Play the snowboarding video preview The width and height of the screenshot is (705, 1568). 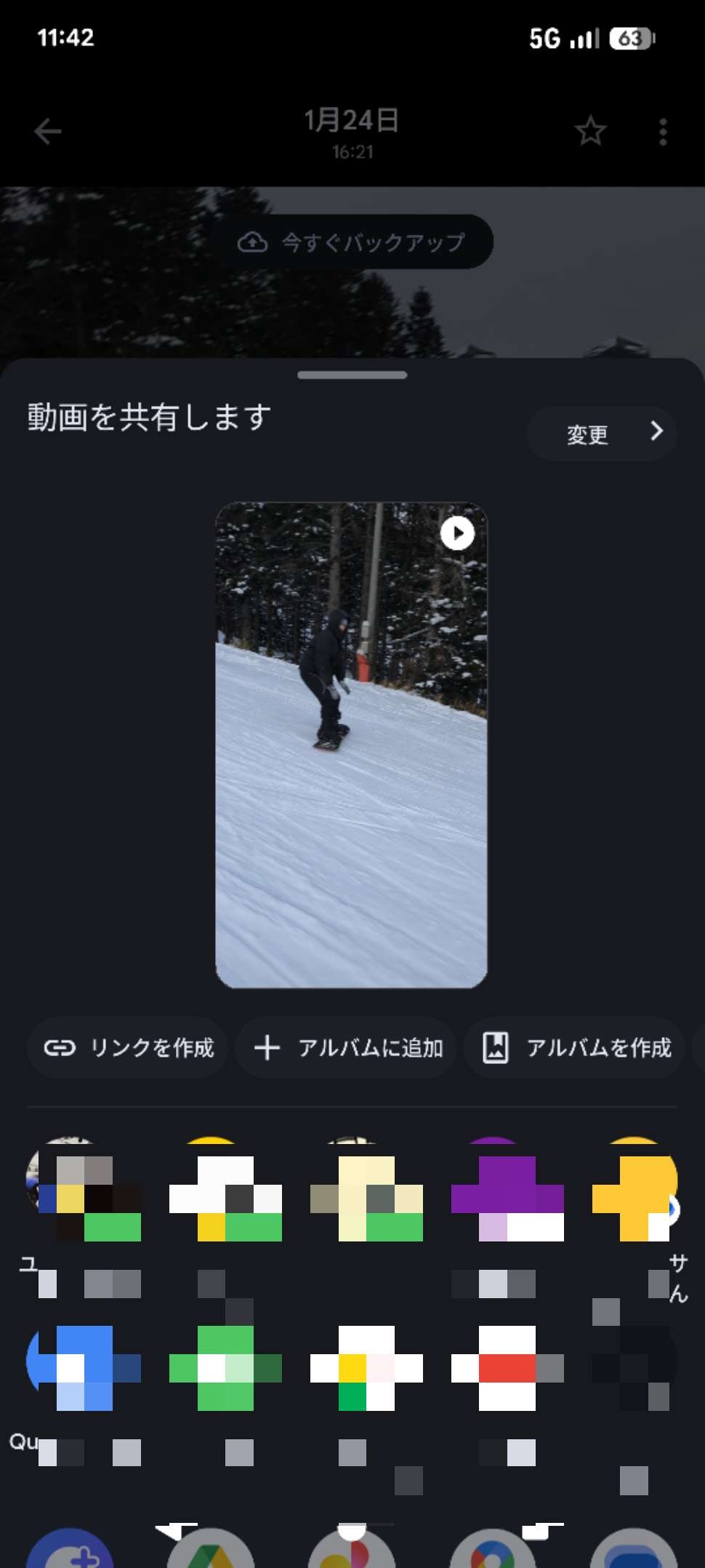[x=457, y=533]
